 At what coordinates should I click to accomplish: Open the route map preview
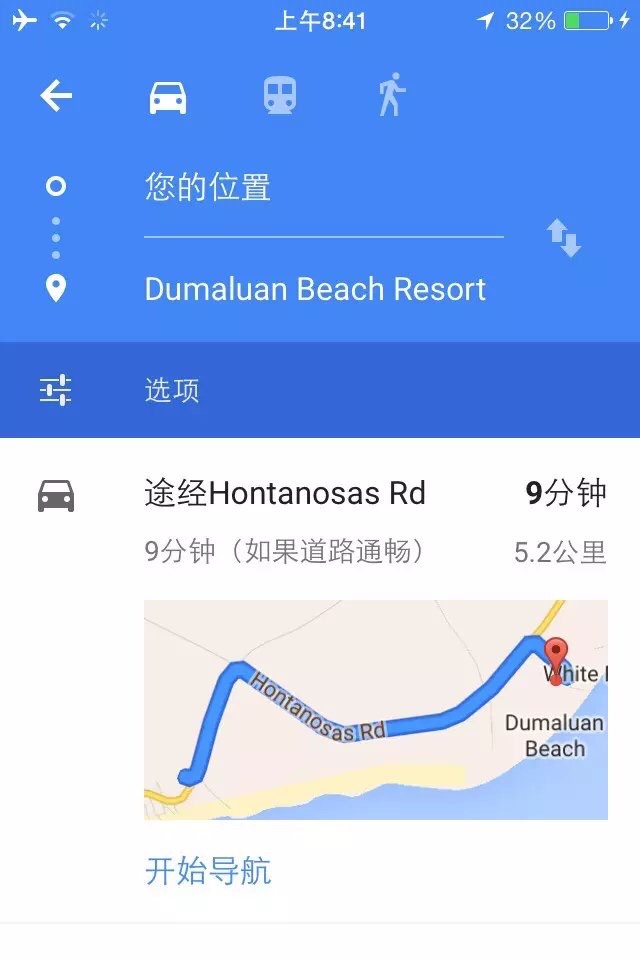point(375,710)
